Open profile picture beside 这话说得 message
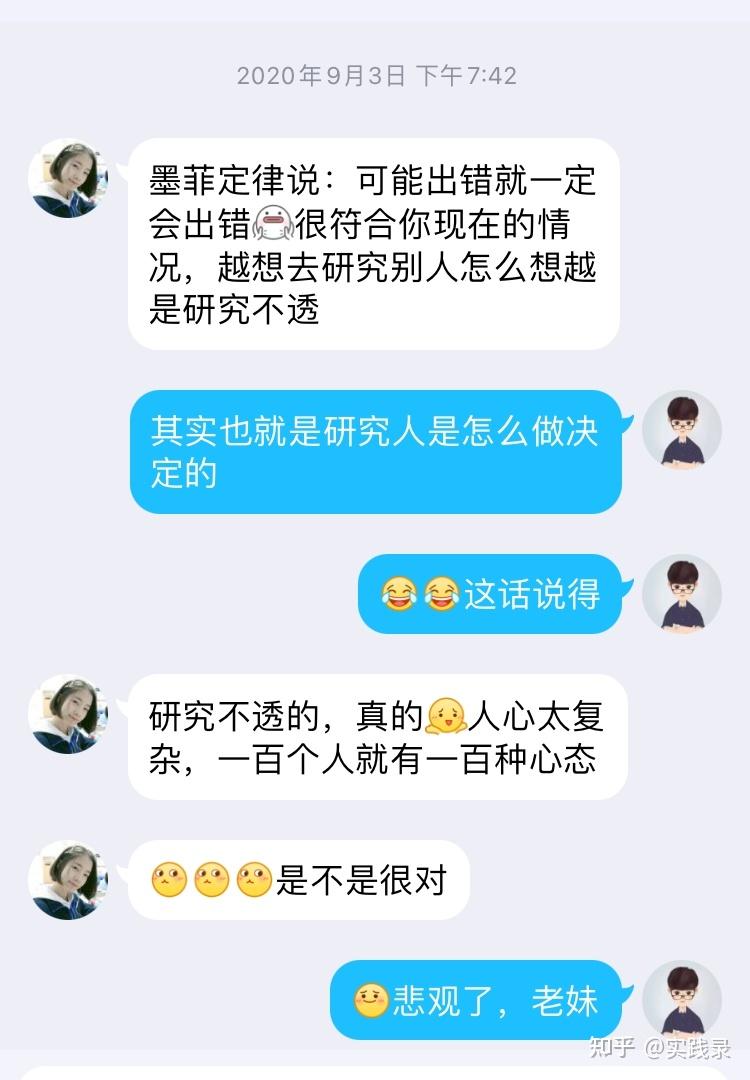The width and height of the screenshot is (750, 1080). pyautogui.click(x=681, y=594)
